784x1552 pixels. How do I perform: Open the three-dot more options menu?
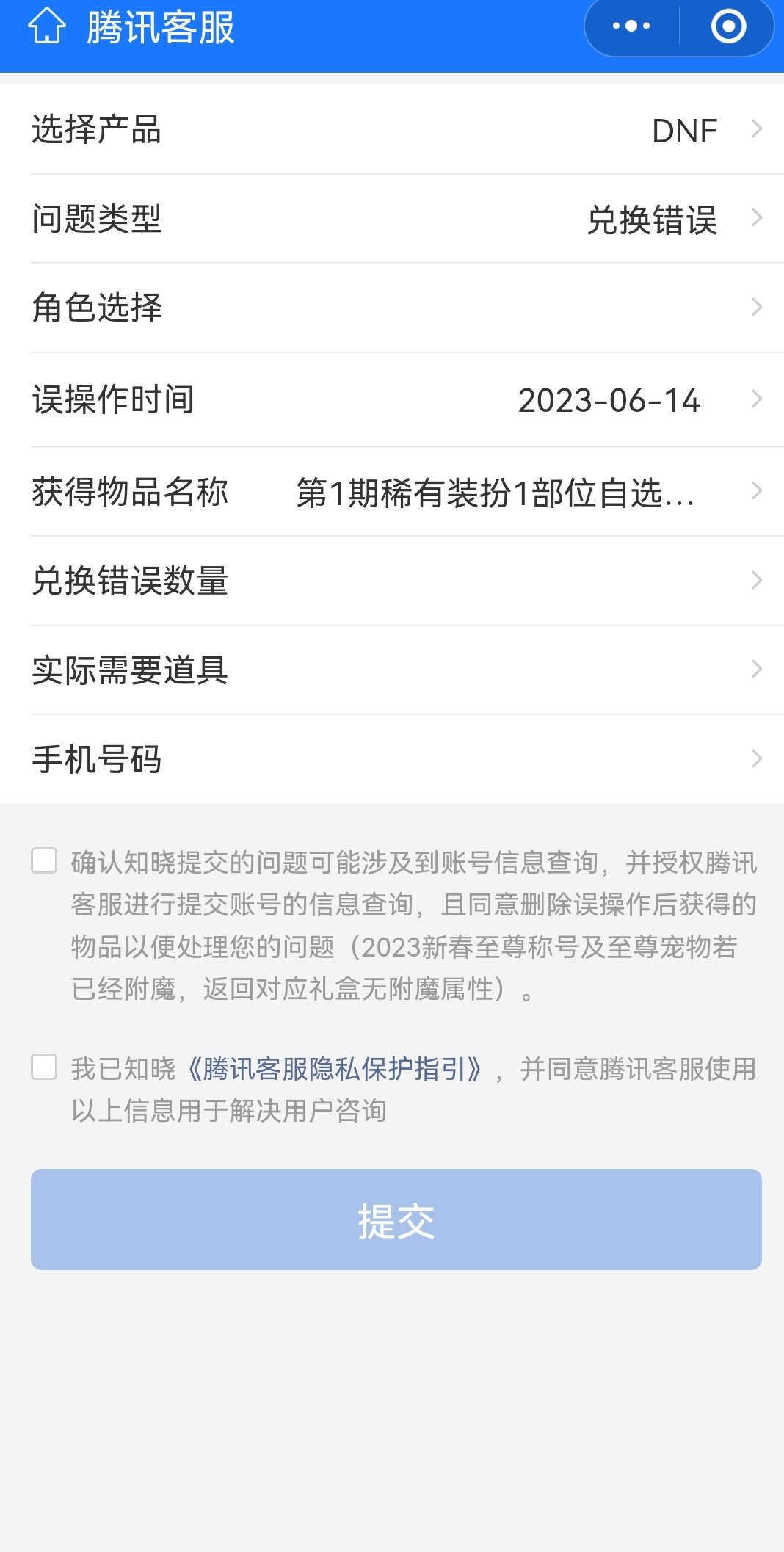click(x=631, y=26)
